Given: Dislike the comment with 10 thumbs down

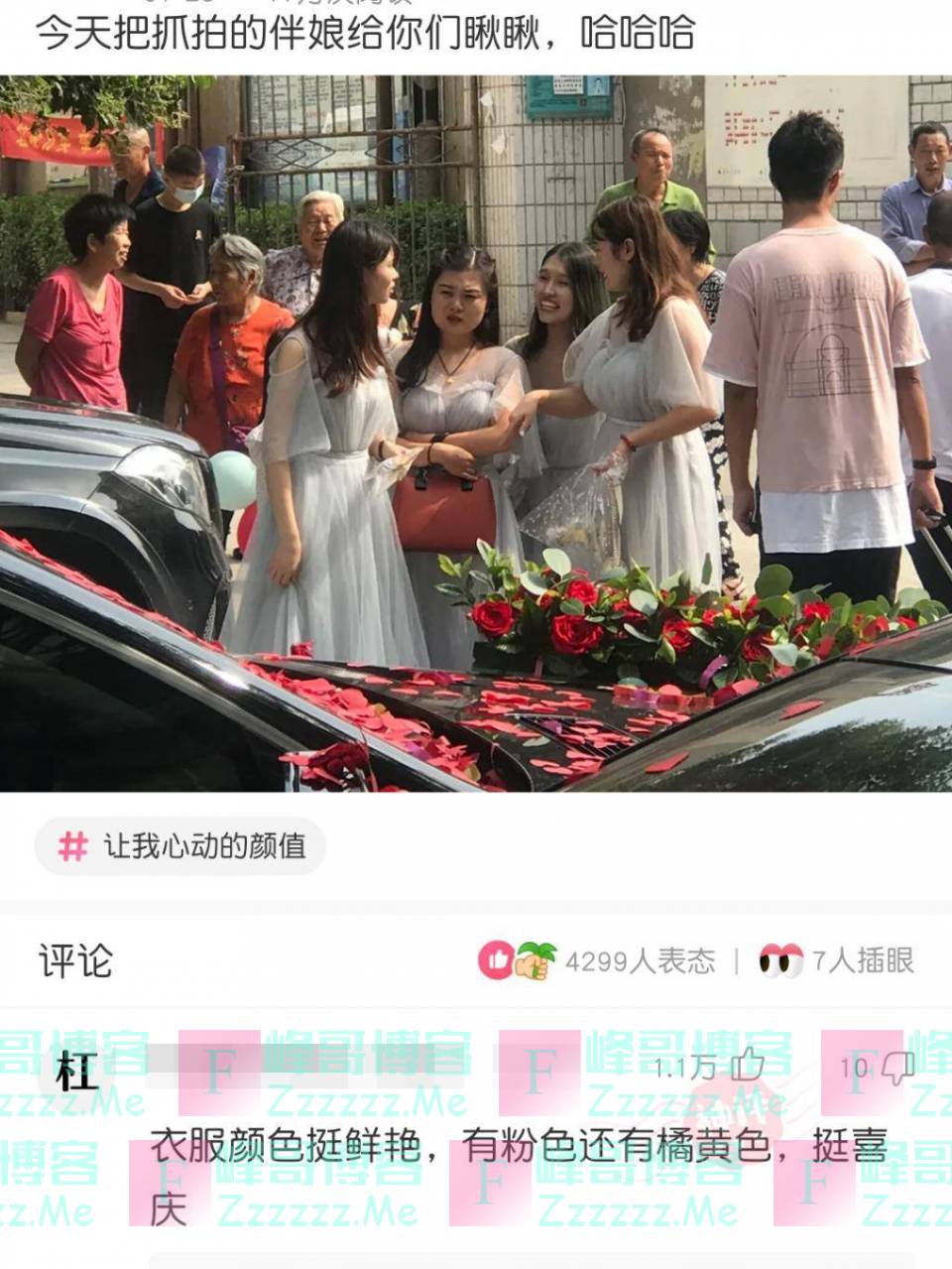Looking at the screenshot, I should [x=897, y=1068].
